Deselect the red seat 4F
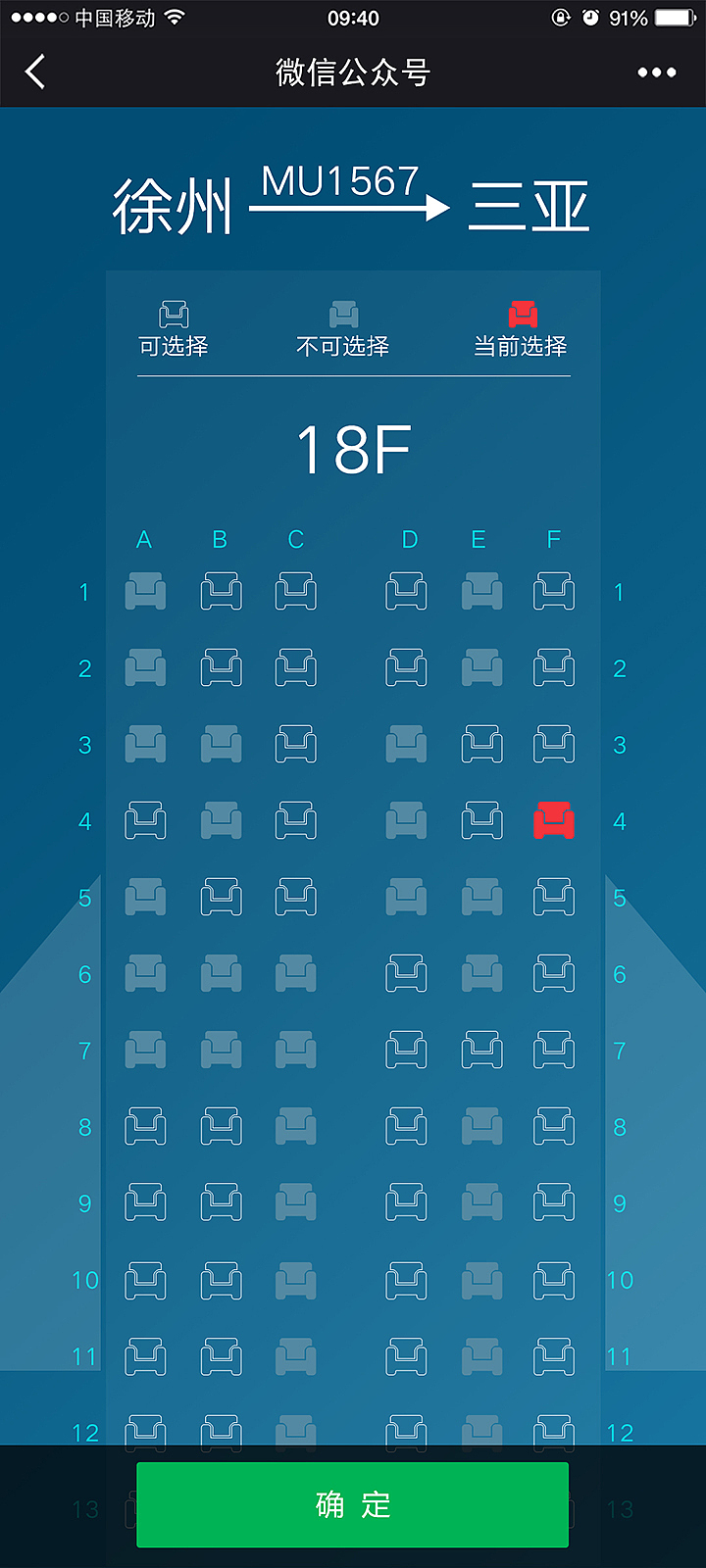 (x=554, y=821)
